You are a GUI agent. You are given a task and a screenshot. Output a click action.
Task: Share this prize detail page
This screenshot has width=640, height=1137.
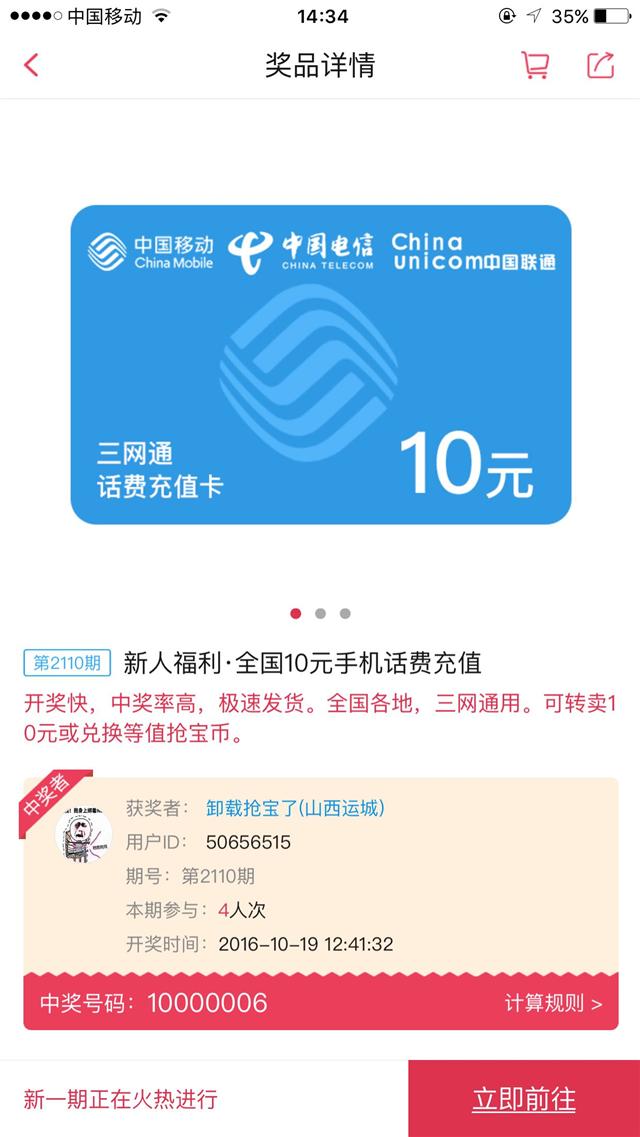600,65
